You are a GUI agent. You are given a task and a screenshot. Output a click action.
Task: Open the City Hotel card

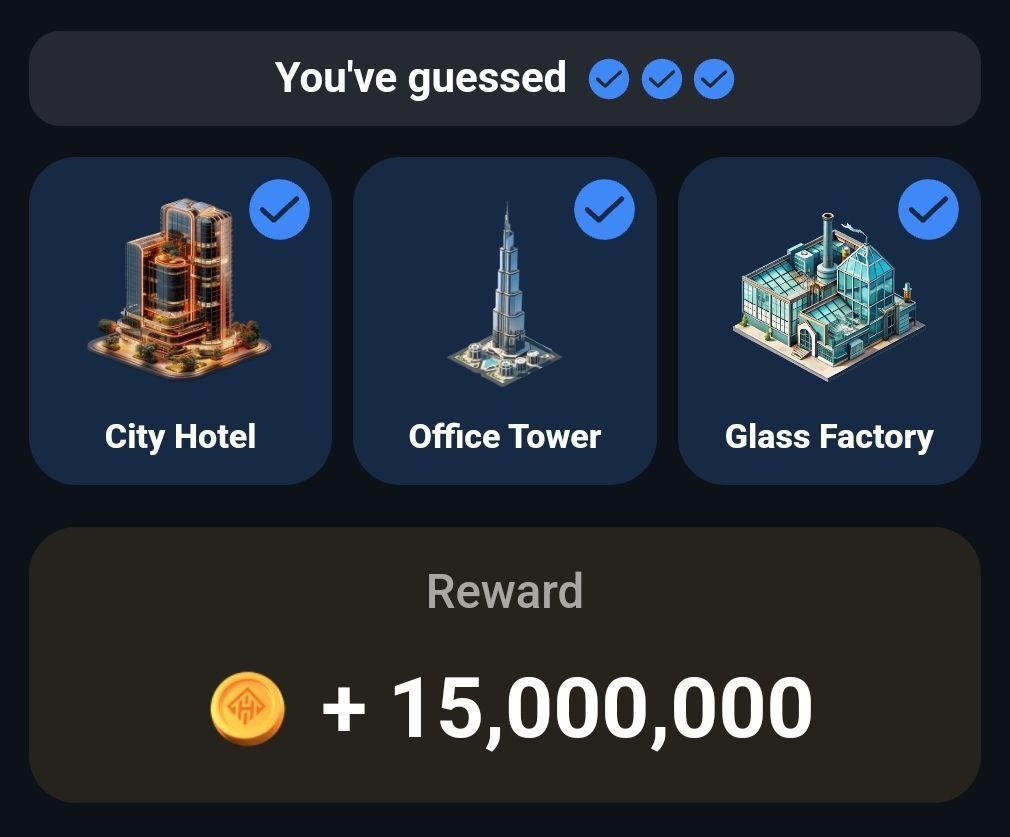coord(180,320)
